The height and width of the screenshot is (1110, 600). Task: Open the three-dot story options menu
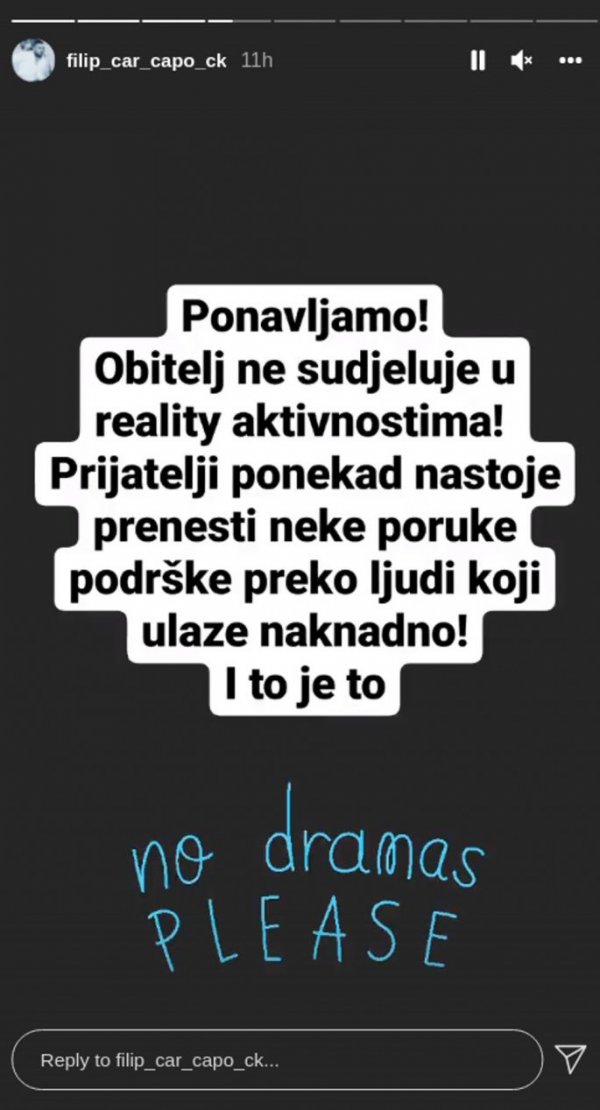click(x=569, y=61)
